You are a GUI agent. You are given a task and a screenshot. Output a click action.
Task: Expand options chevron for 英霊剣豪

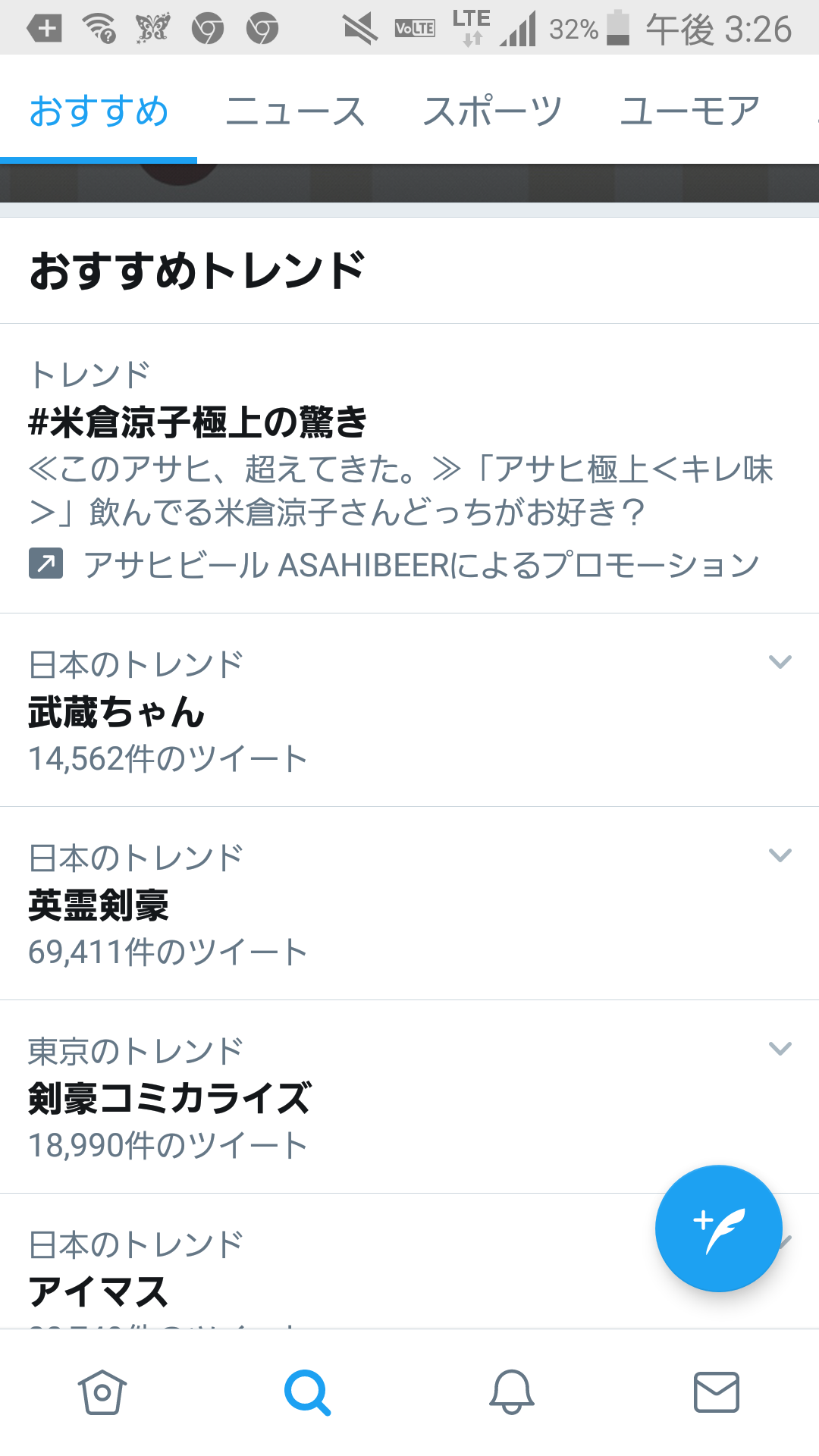tap(780, 855)
